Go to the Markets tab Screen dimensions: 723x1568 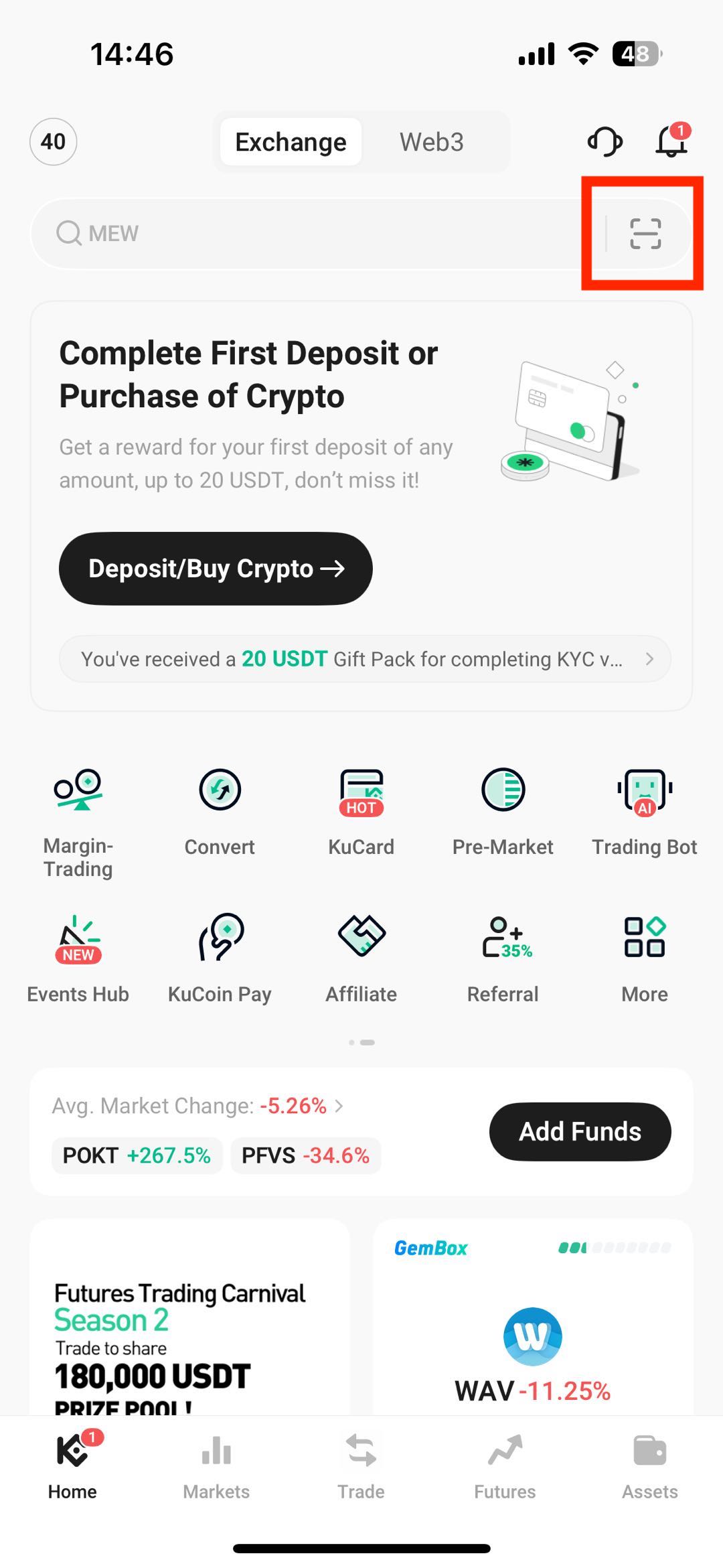click(x=216, y=1467)
